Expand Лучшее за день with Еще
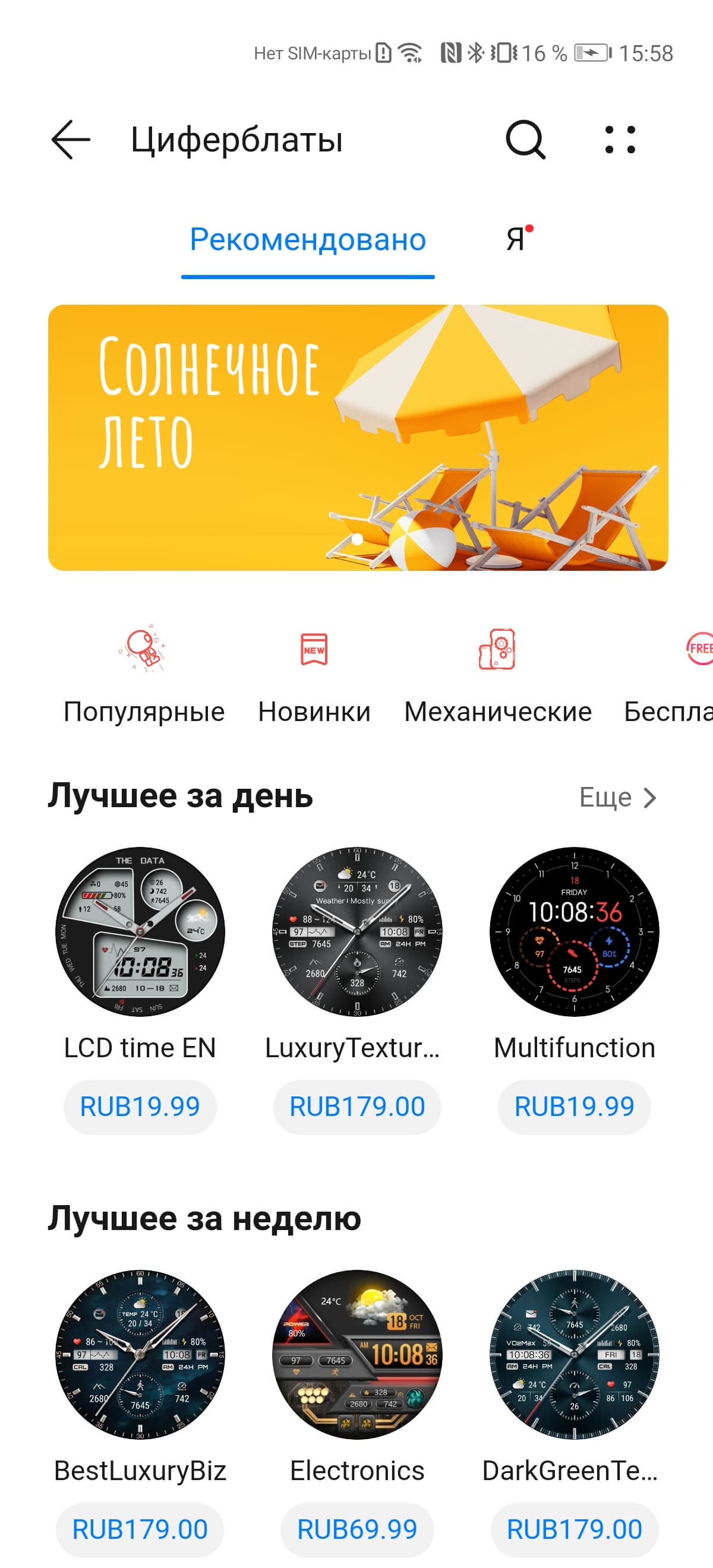 [617, 798]
